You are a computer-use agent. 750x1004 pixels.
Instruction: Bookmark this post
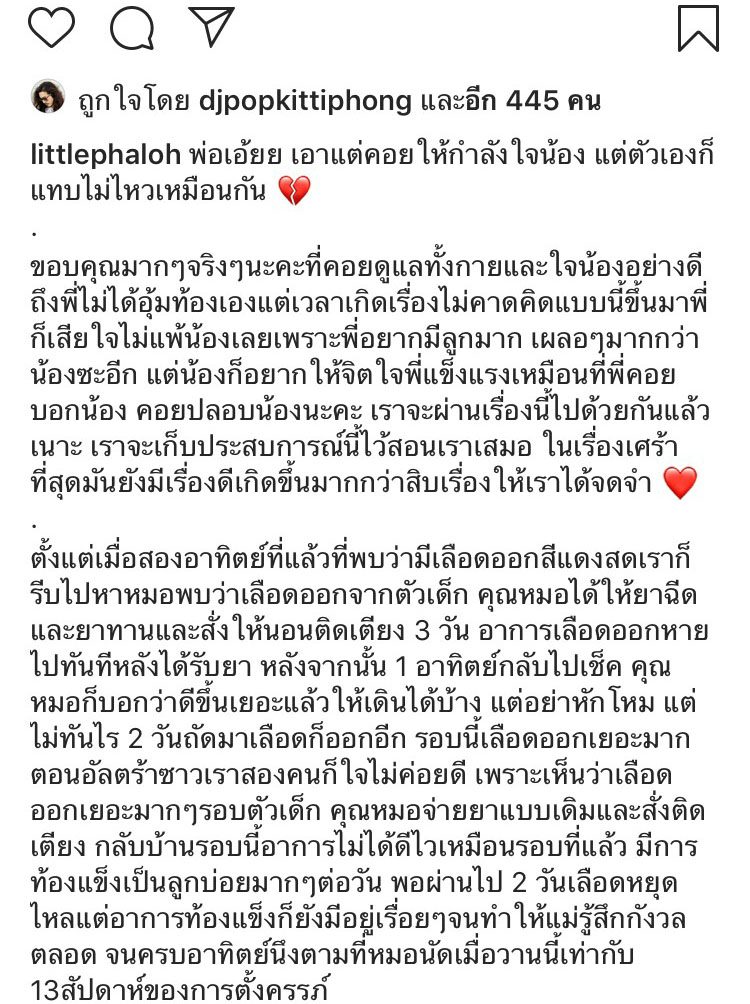[698, 27]
